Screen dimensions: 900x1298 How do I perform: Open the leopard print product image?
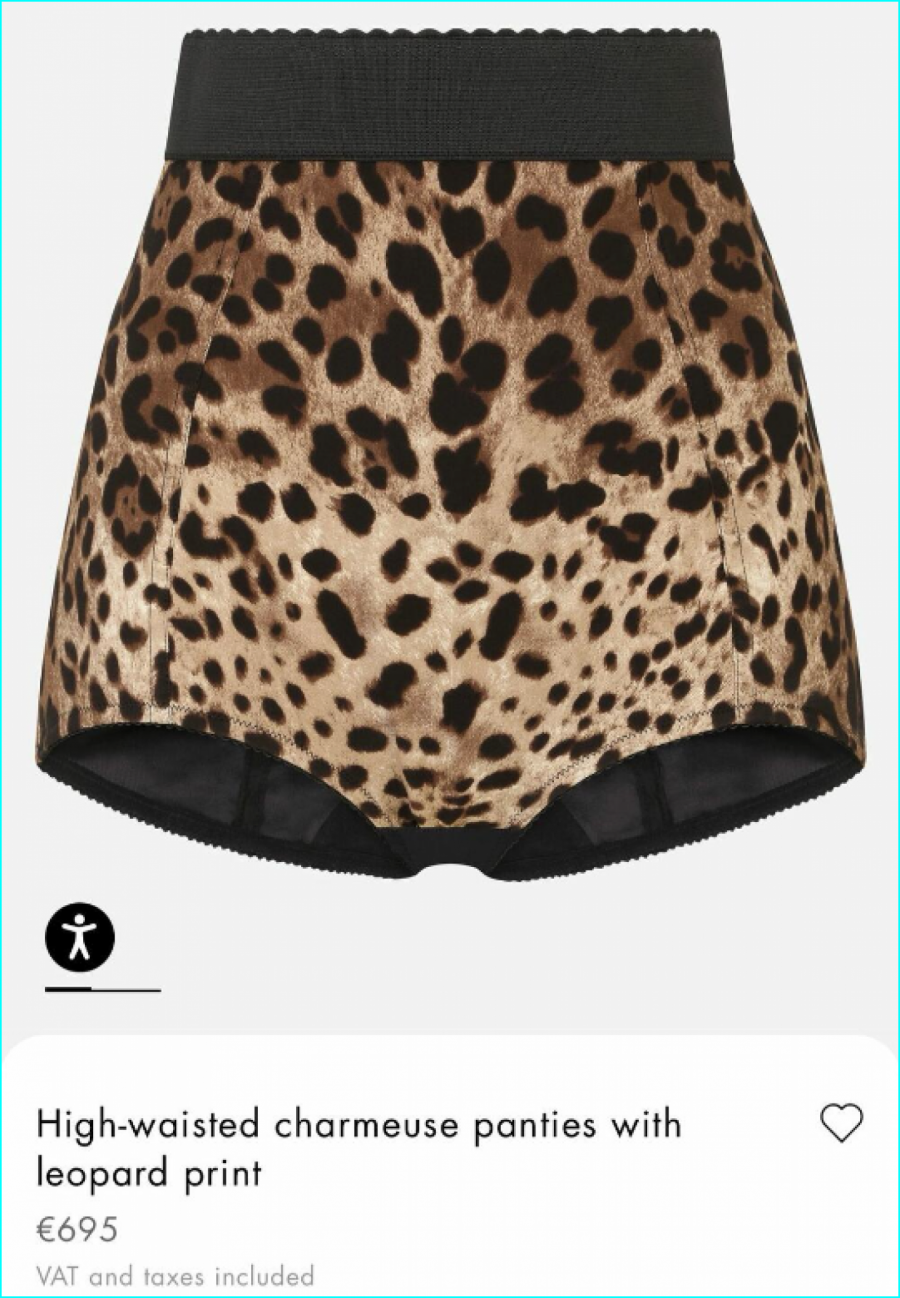pos(450,450)
